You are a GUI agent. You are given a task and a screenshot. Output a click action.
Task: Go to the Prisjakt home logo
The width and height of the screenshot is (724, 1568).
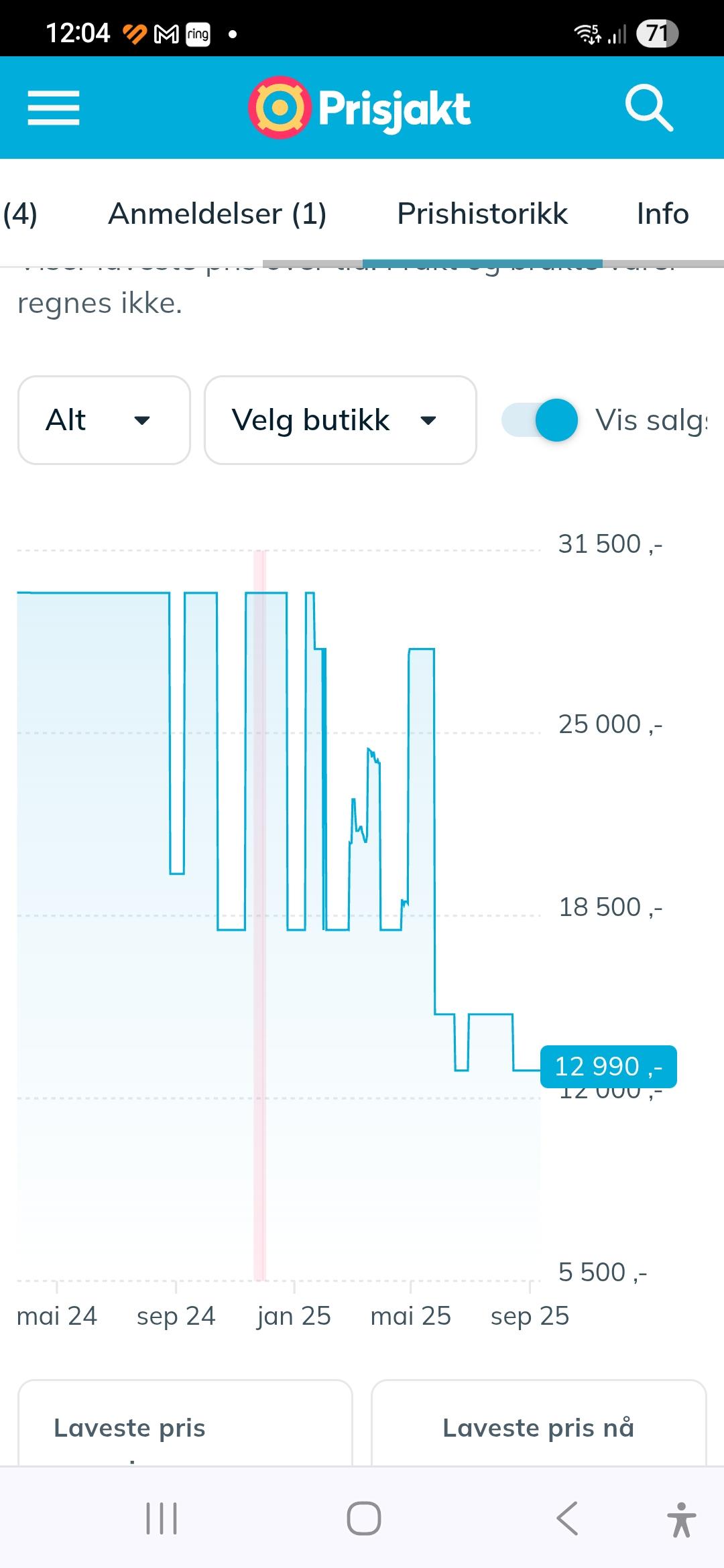point(359,108)
